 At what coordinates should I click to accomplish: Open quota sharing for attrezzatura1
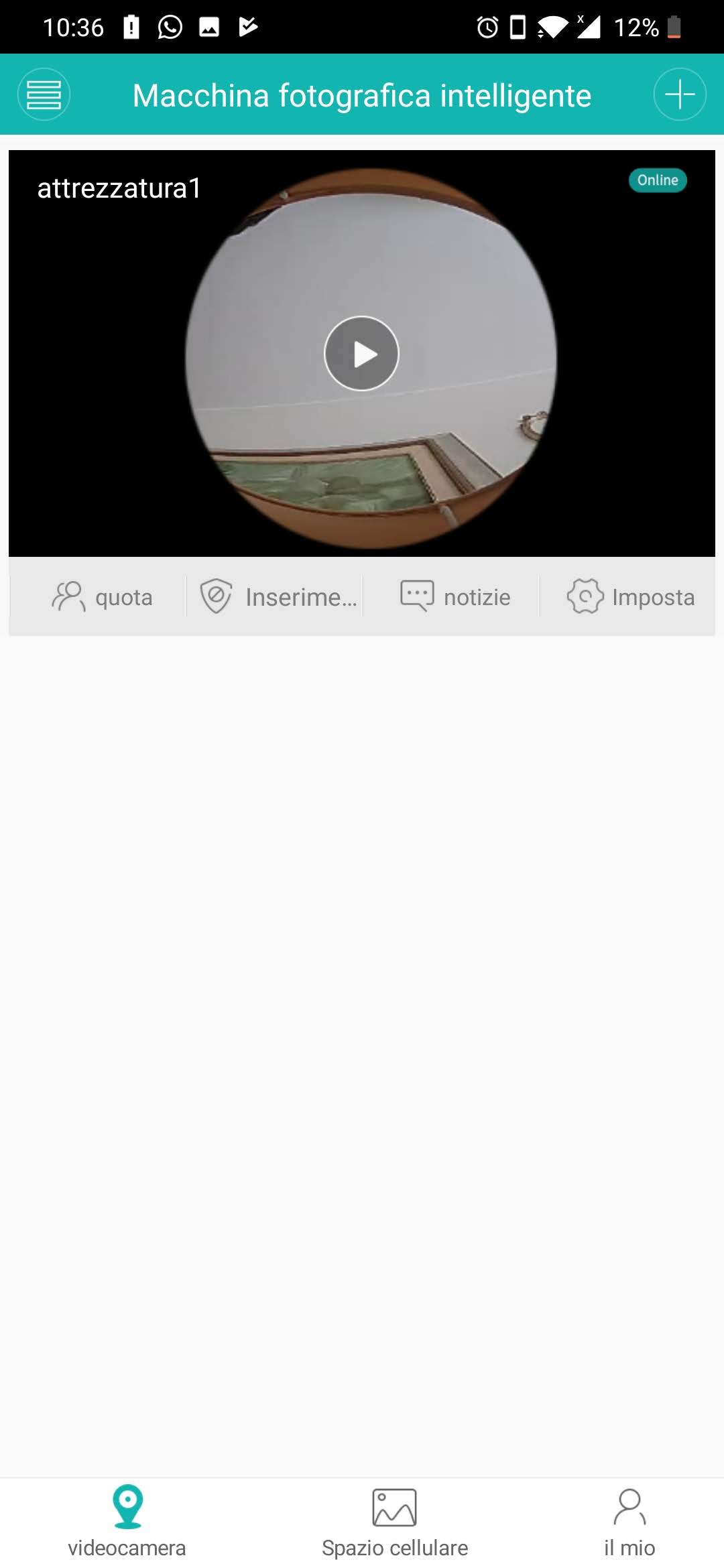pyautogui.click(x=102, y=596)
